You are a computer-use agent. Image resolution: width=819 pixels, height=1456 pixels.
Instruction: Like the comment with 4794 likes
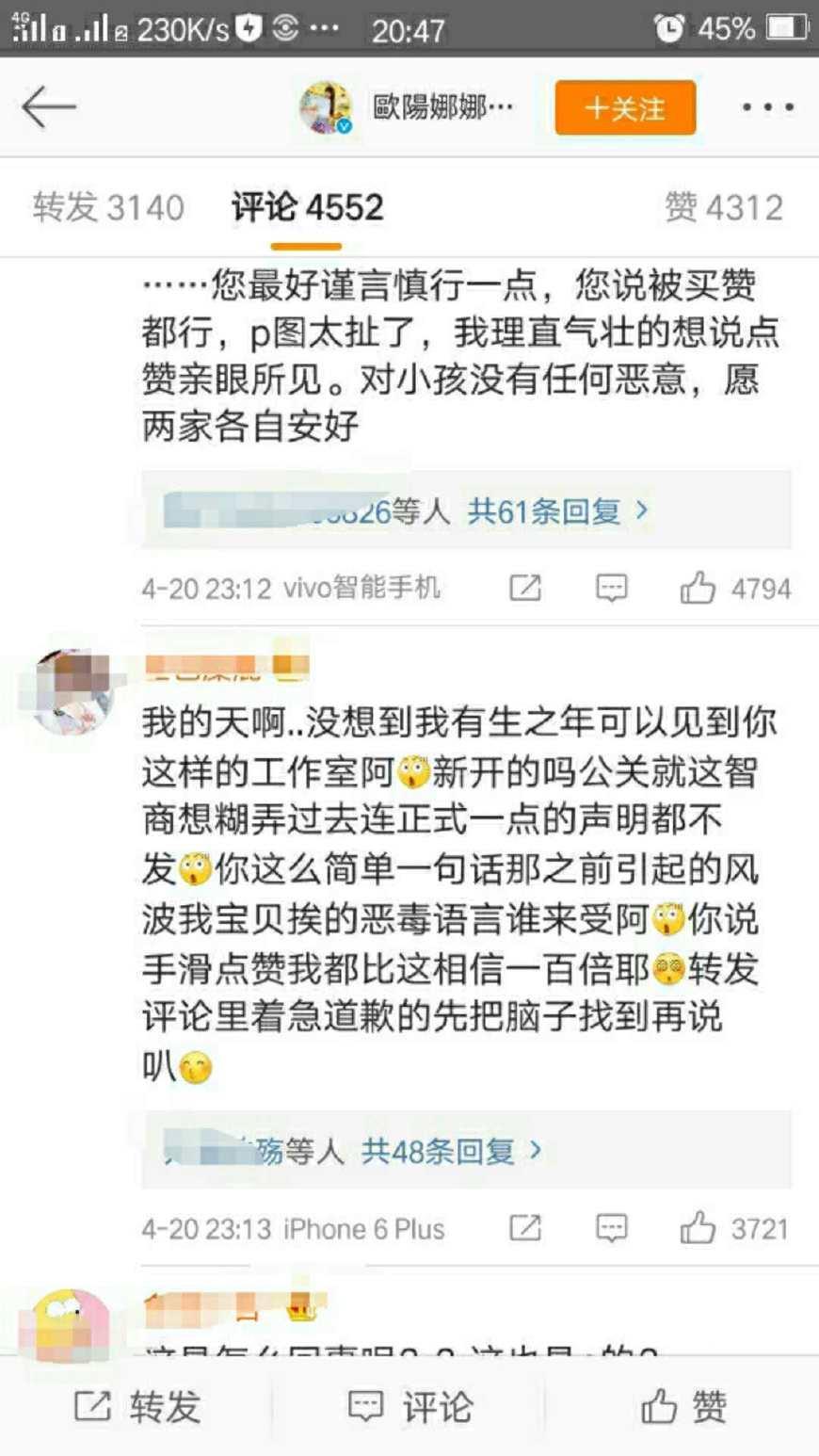coord(699,589)
